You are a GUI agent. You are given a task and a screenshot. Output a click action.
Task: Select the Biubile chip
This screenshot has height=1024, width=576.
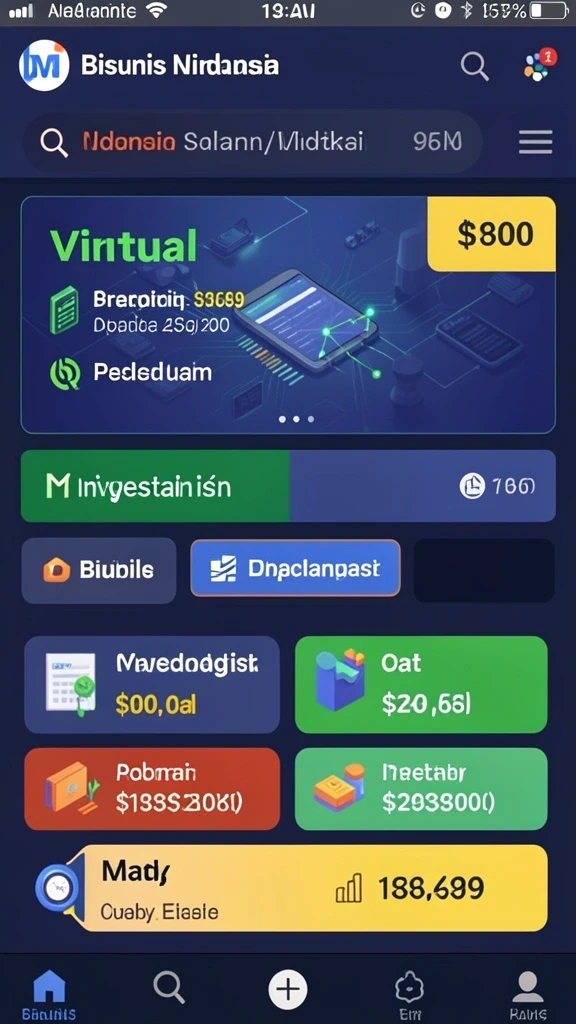pos(99,570)
